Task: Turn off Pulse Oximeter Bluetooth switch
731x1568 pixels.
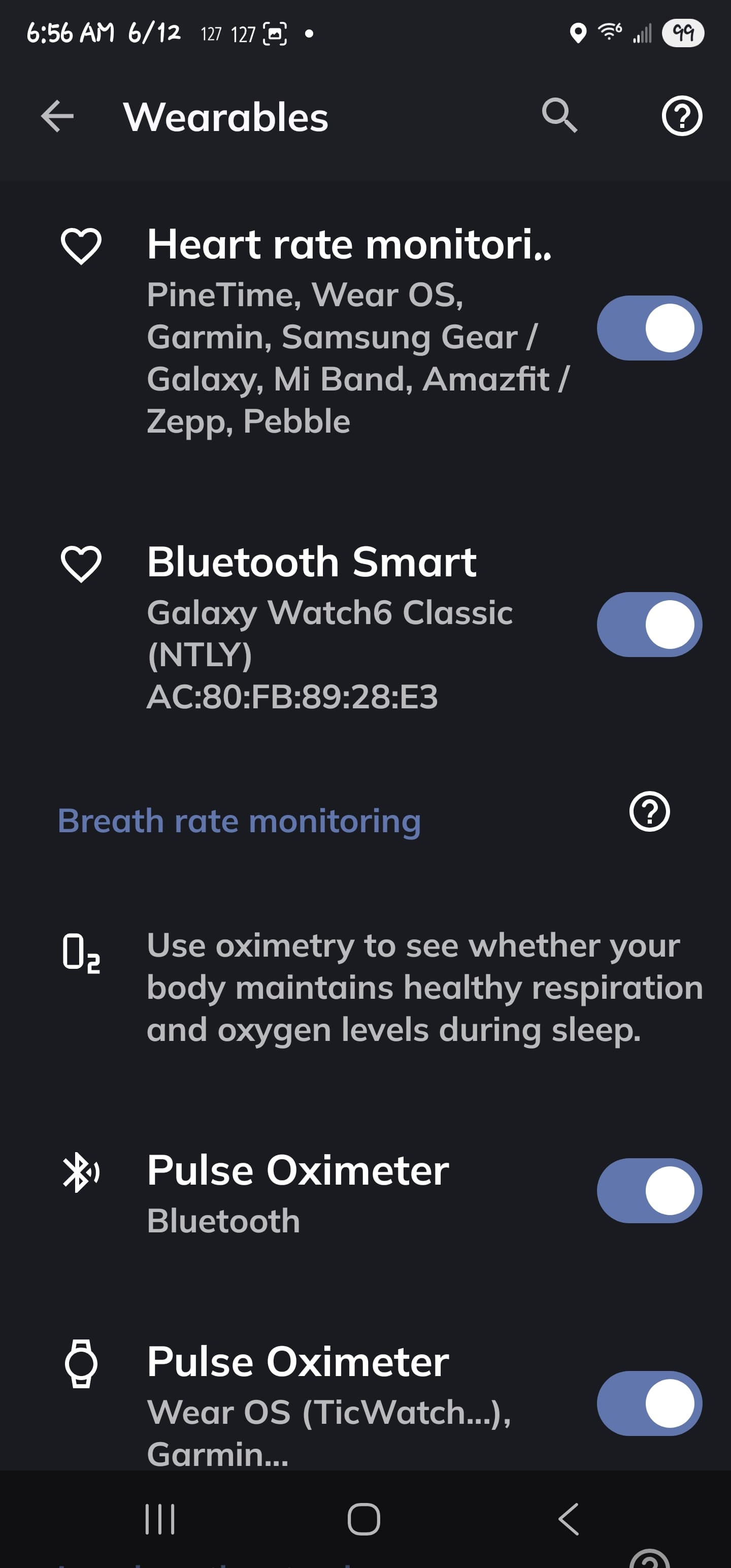Action: [x=649, y=1191]
